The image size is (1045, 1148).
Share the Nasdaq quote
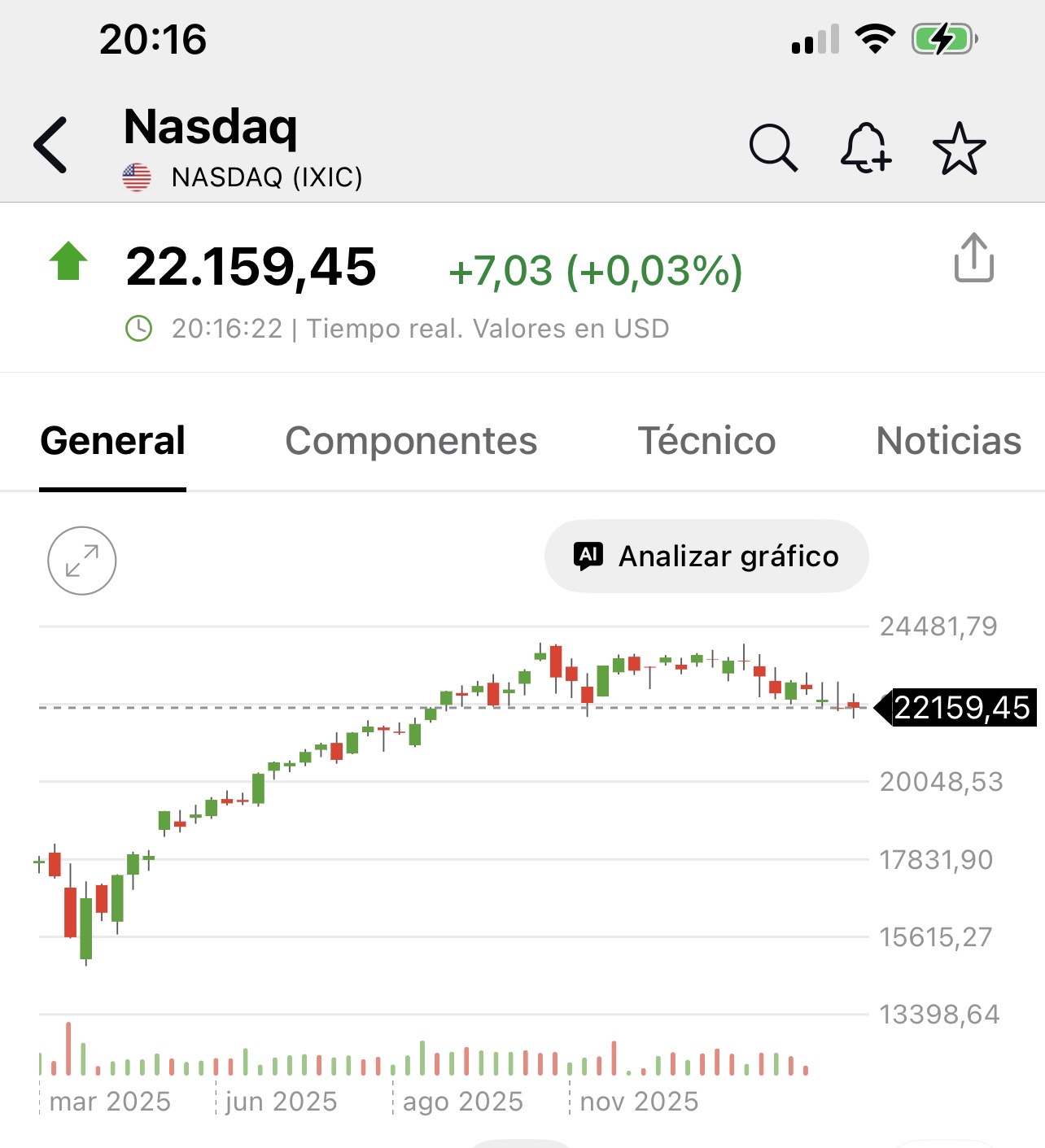coord(973,258)
